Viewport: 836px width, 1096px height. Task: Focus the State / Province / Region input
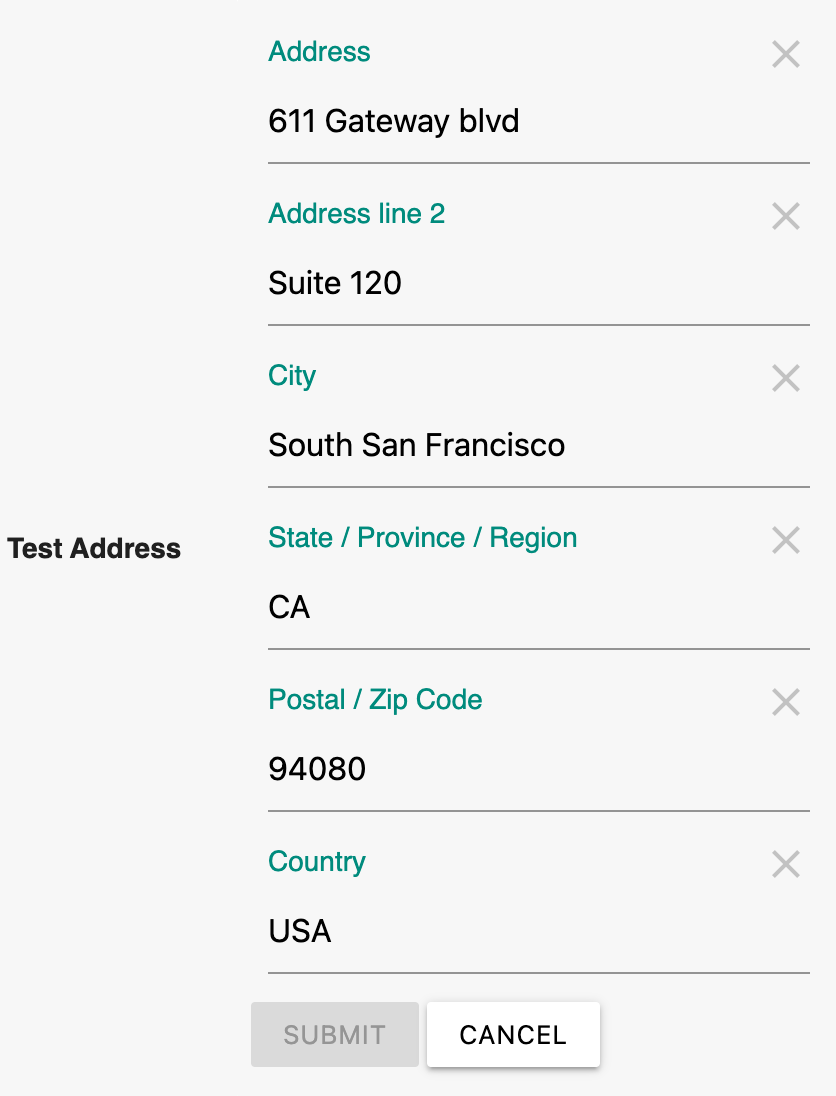[520, 608]
